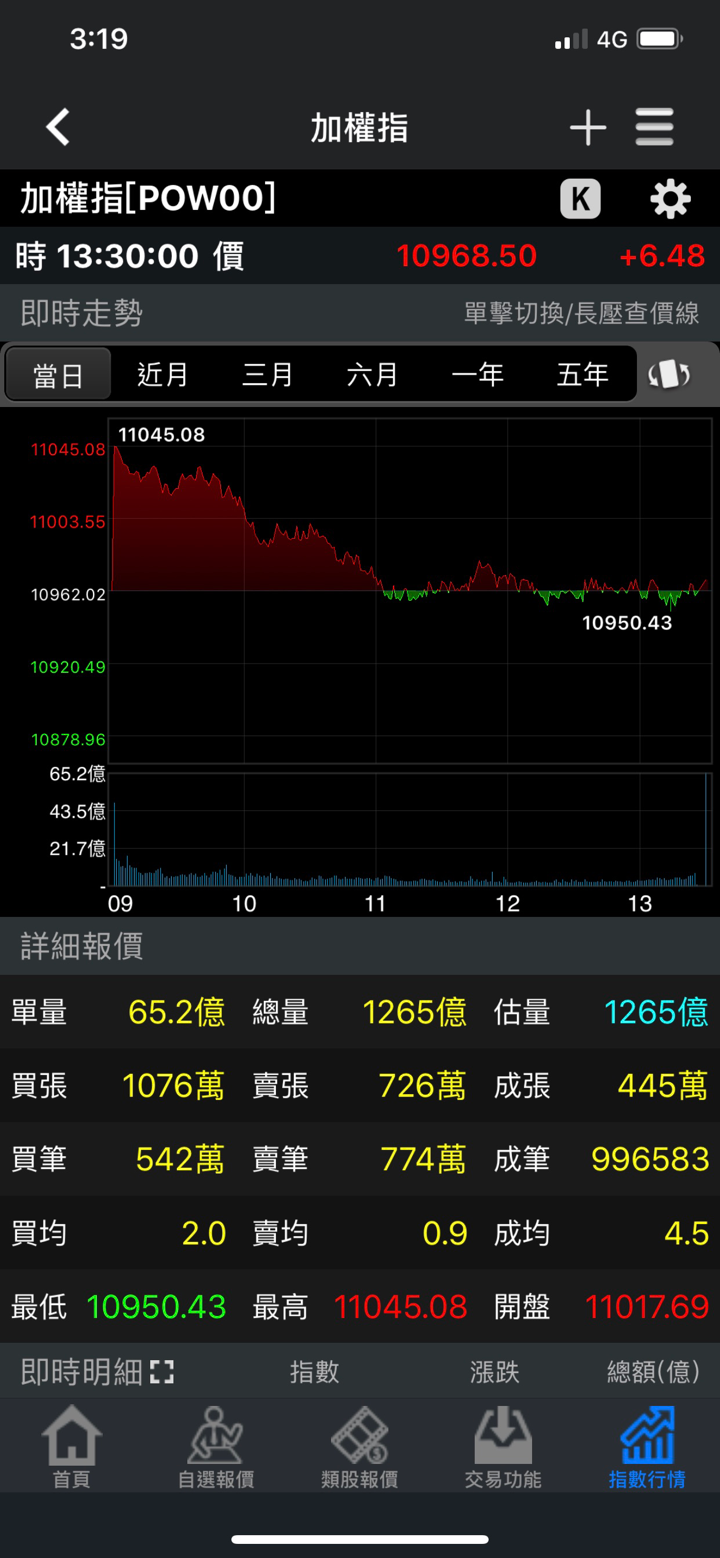Expand the 即時明細 section
Viewport: 720px width, 1558px height.
click(162, 1372)
